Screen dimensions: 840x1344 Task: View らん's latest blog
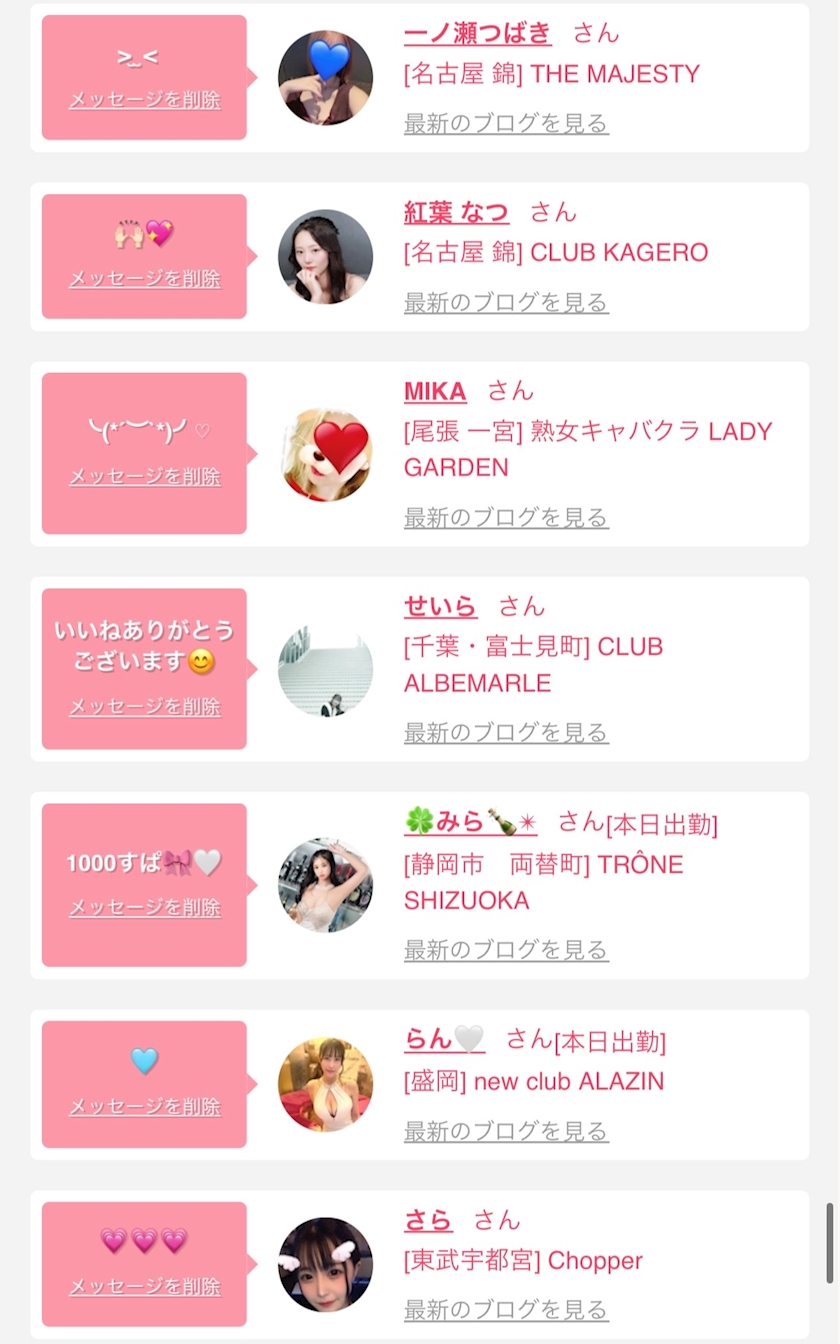[506, 1132]
